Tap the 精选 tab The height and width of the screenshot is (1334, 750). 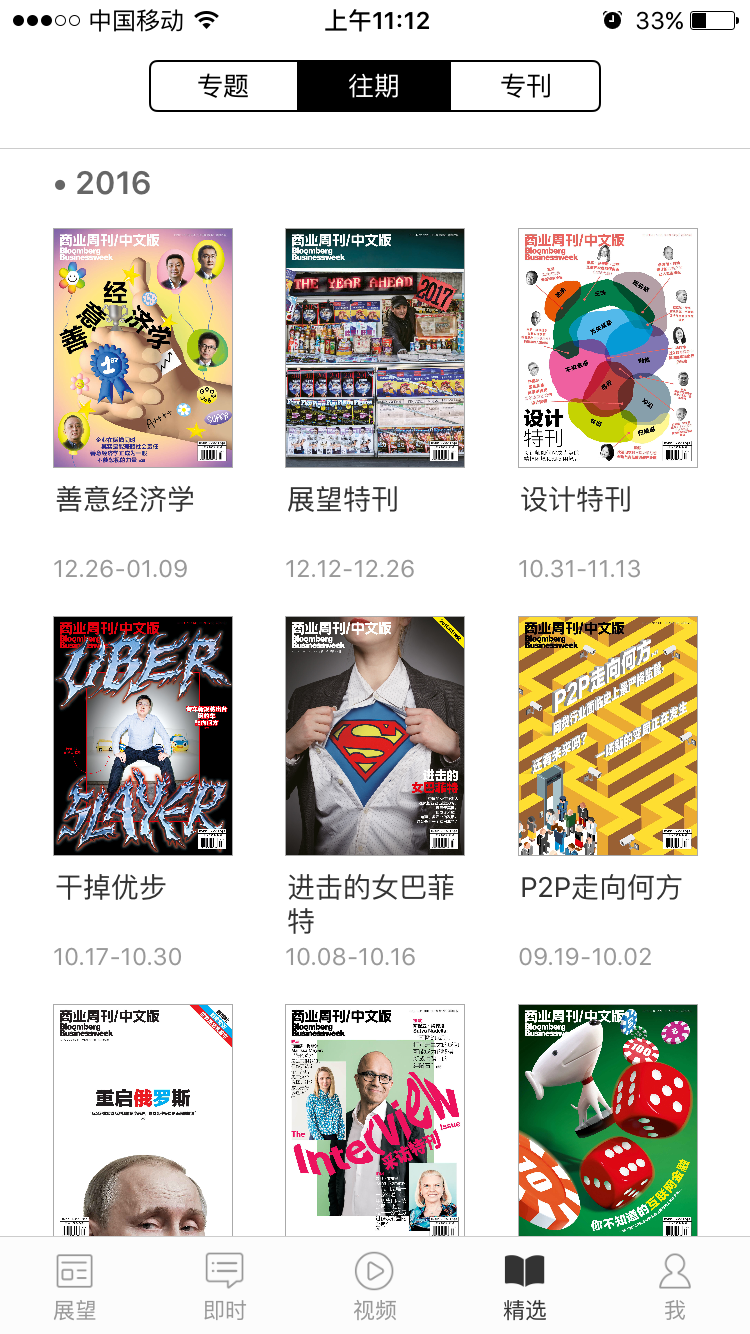coord(524,1286)
